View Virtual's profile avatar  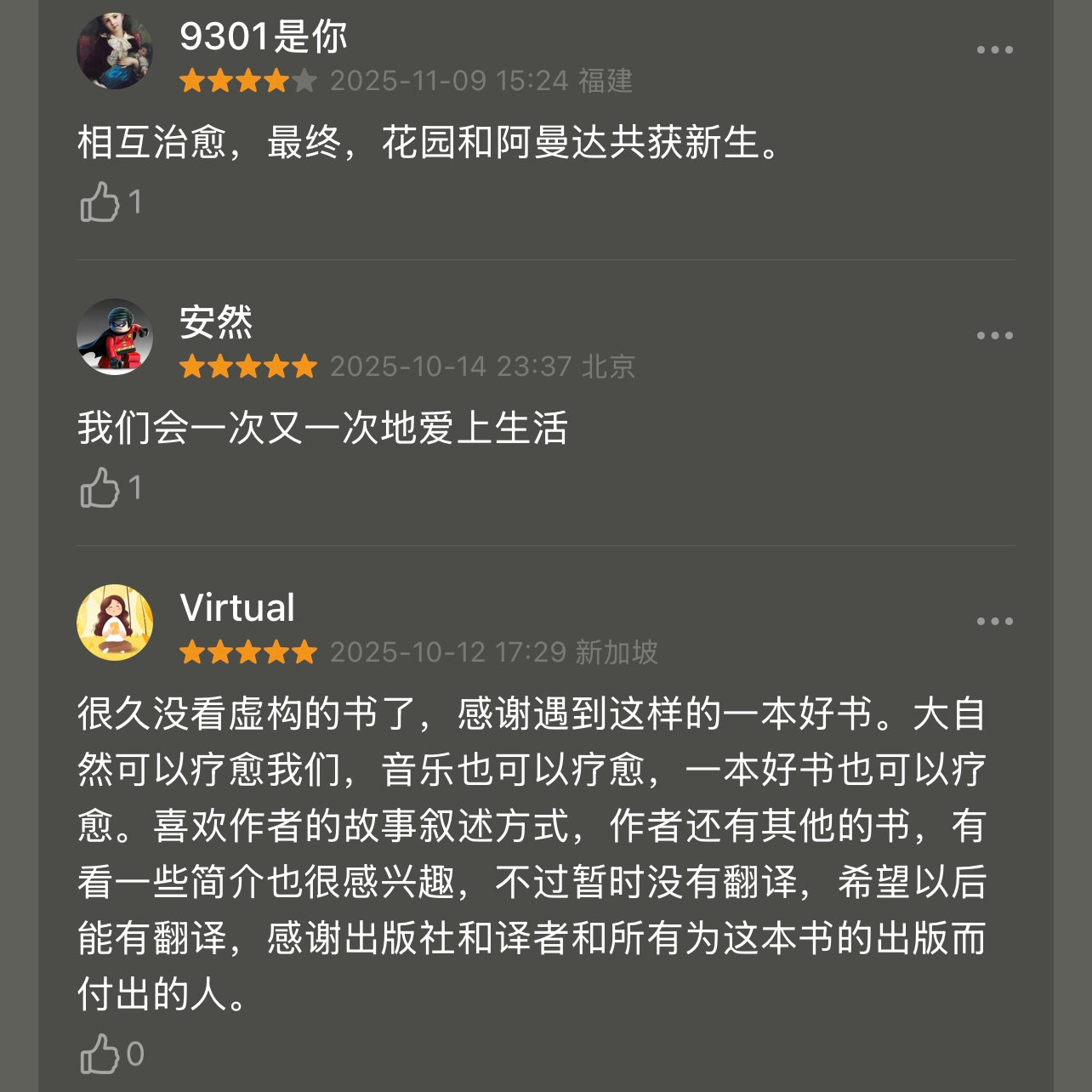[115, 623]
